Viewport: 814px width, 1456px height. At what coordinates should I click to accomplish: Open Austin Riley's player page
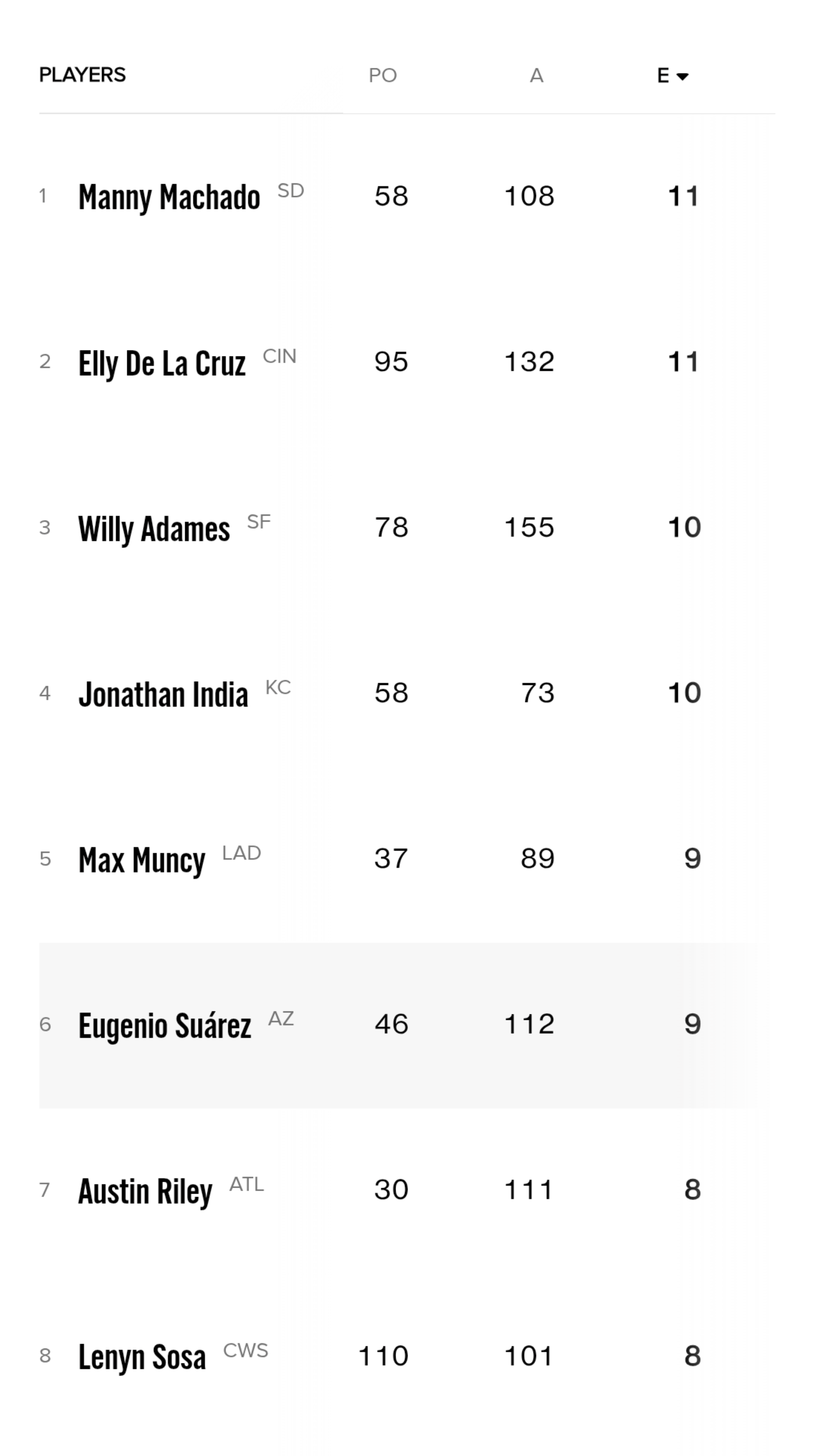tap(145, 1191)
